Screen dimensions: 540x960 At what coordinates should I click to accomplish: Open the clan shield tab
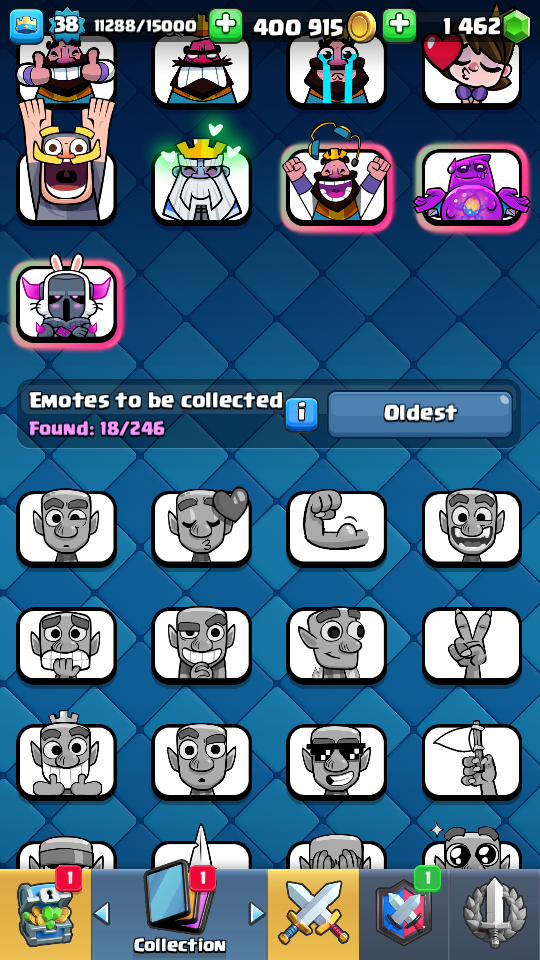pos(404,914)
